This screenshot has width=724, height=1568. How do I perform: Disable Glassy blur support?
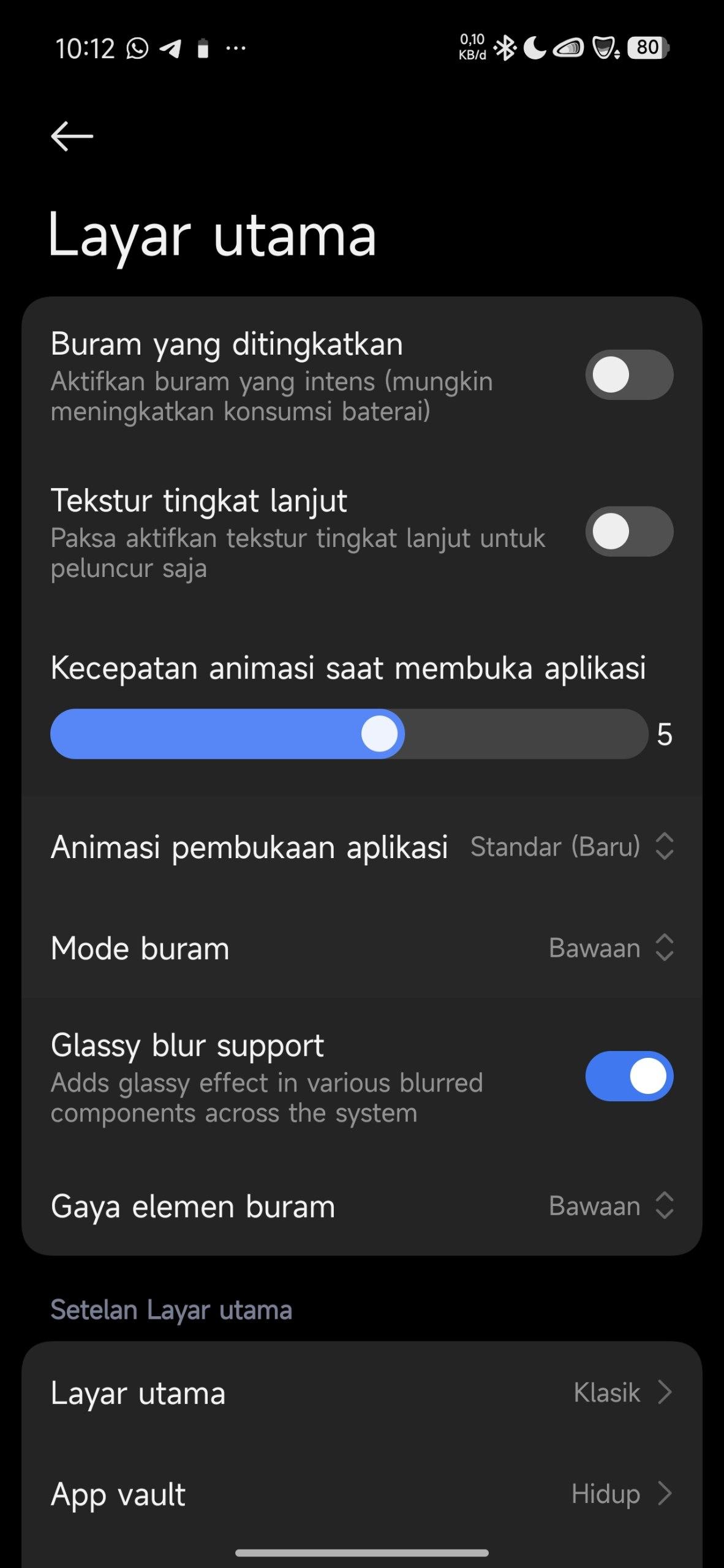628,1077
